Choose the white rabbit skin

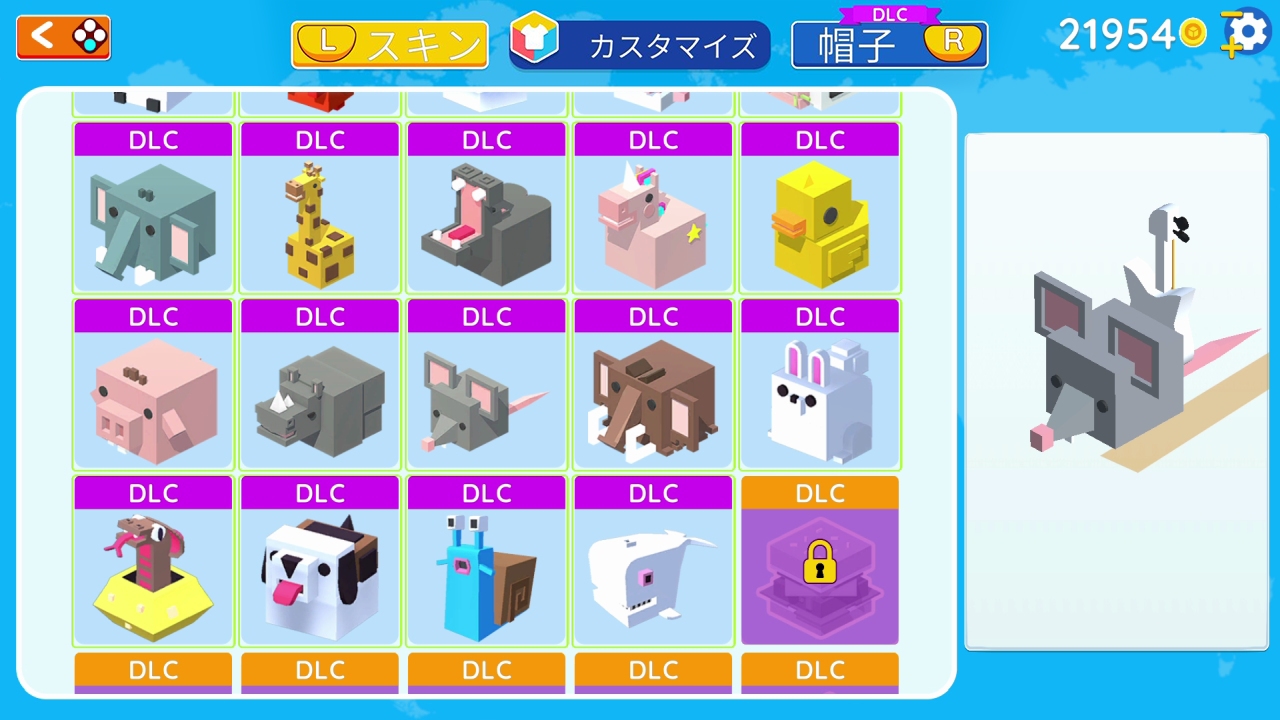[820, 398]
